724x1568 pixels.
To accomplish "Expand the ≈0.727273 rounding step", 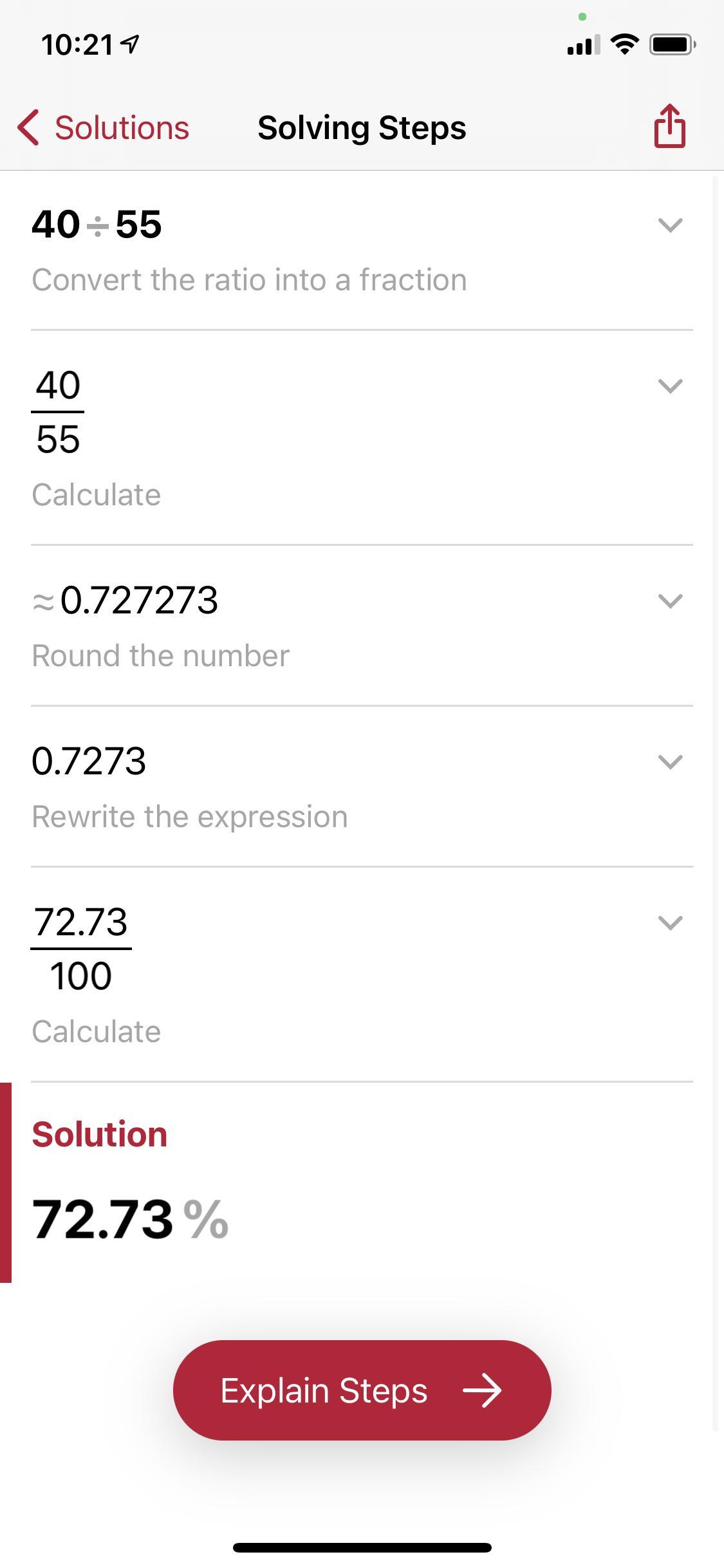I will coord(670,601).
